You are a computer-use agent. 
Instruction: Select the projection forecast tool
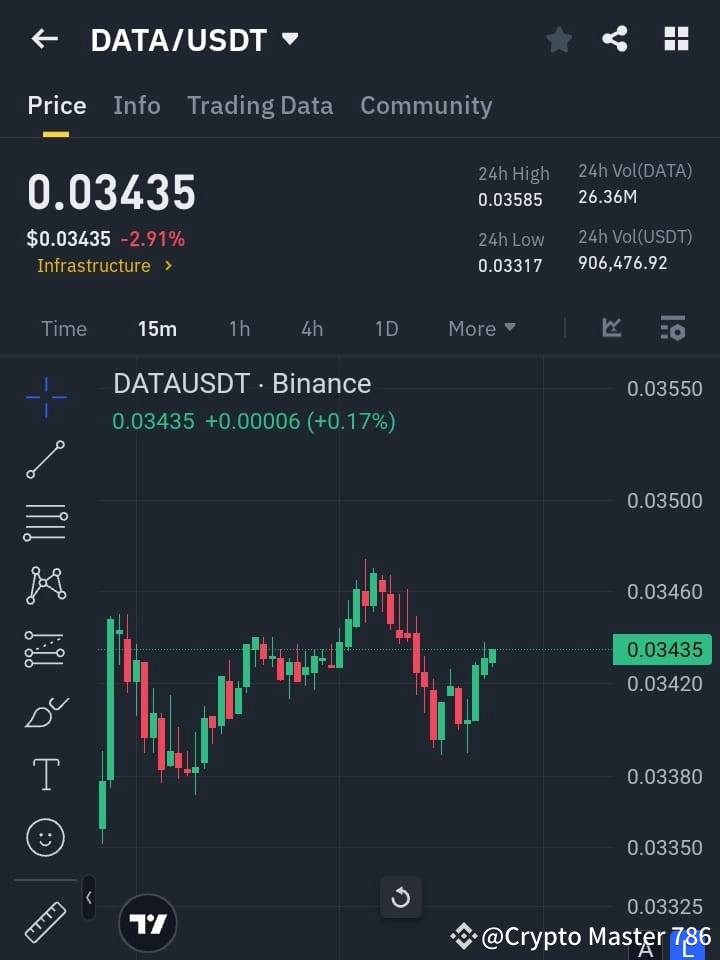coord(45,648)
